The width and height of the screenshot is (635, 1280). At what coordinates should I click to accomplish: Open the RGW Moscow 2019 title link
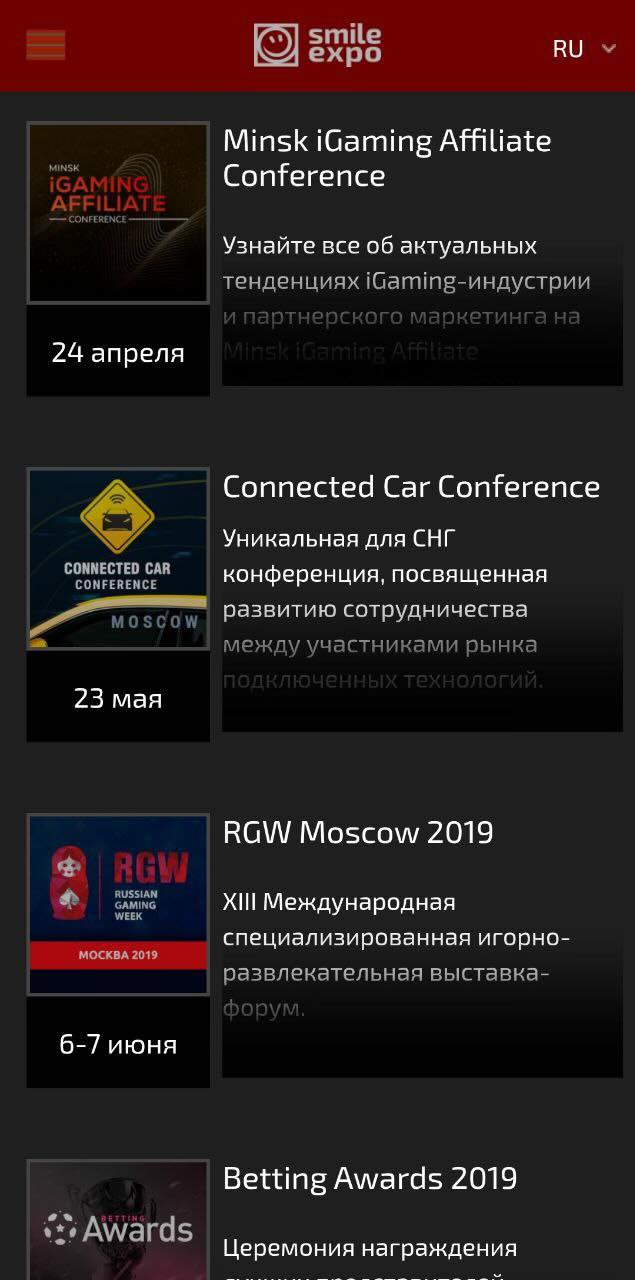tap(358, 833)
